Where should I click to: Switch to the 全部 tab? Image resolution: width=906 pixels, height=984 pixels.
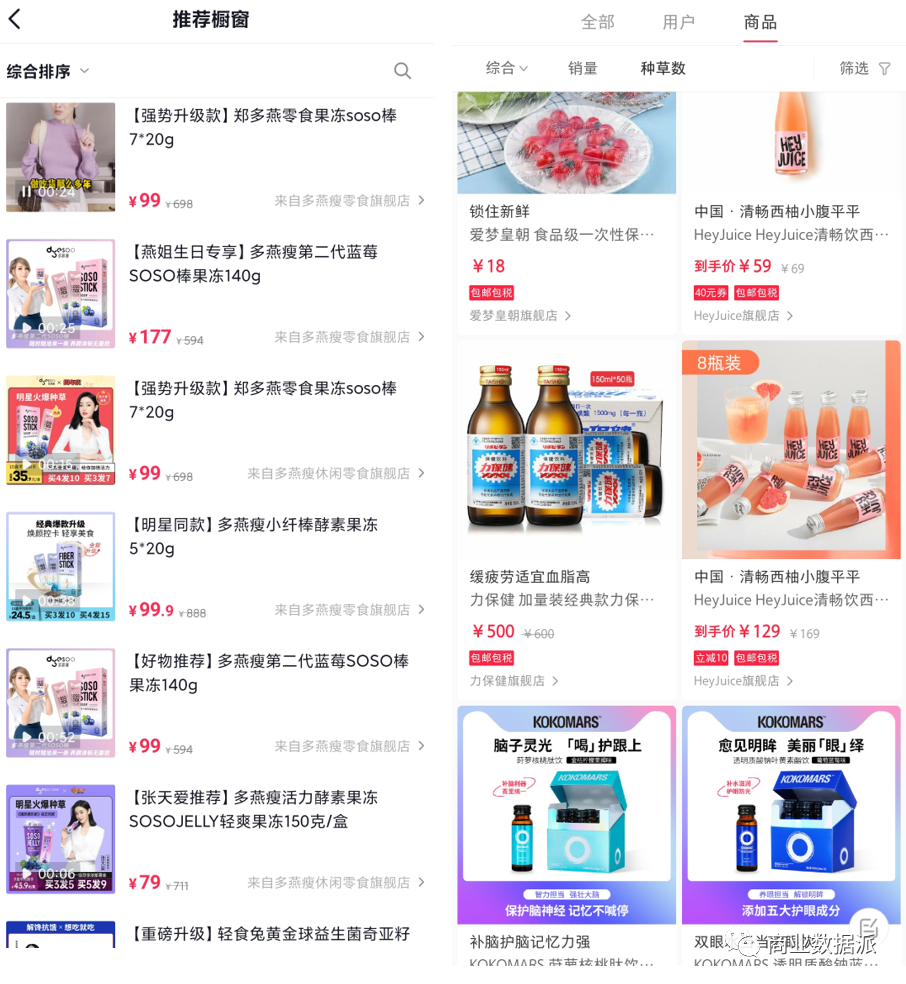pos(598,22)
